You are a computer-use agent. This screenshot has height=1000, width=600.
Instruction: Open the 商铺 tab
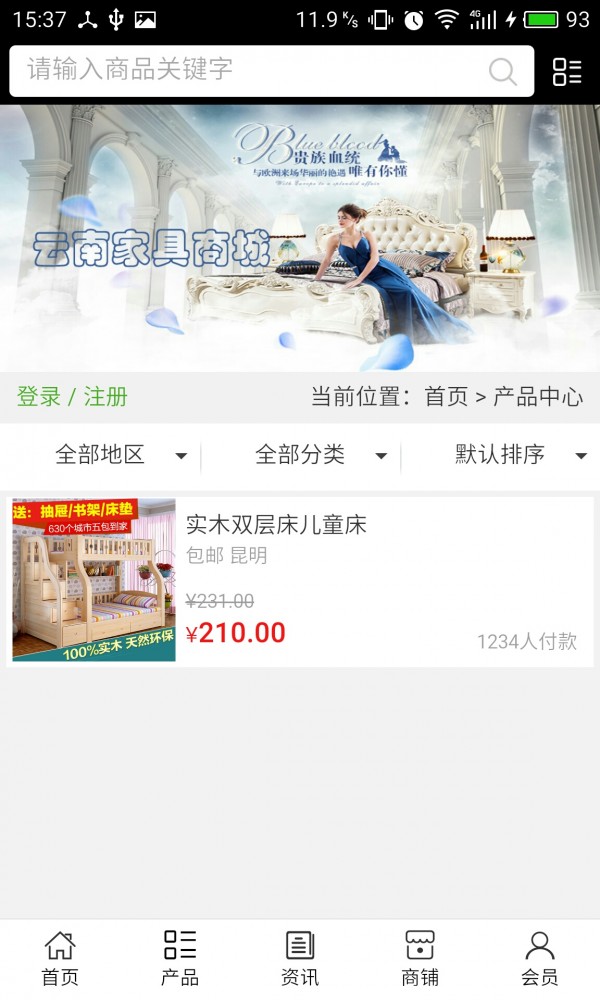[x=420, y=958]
